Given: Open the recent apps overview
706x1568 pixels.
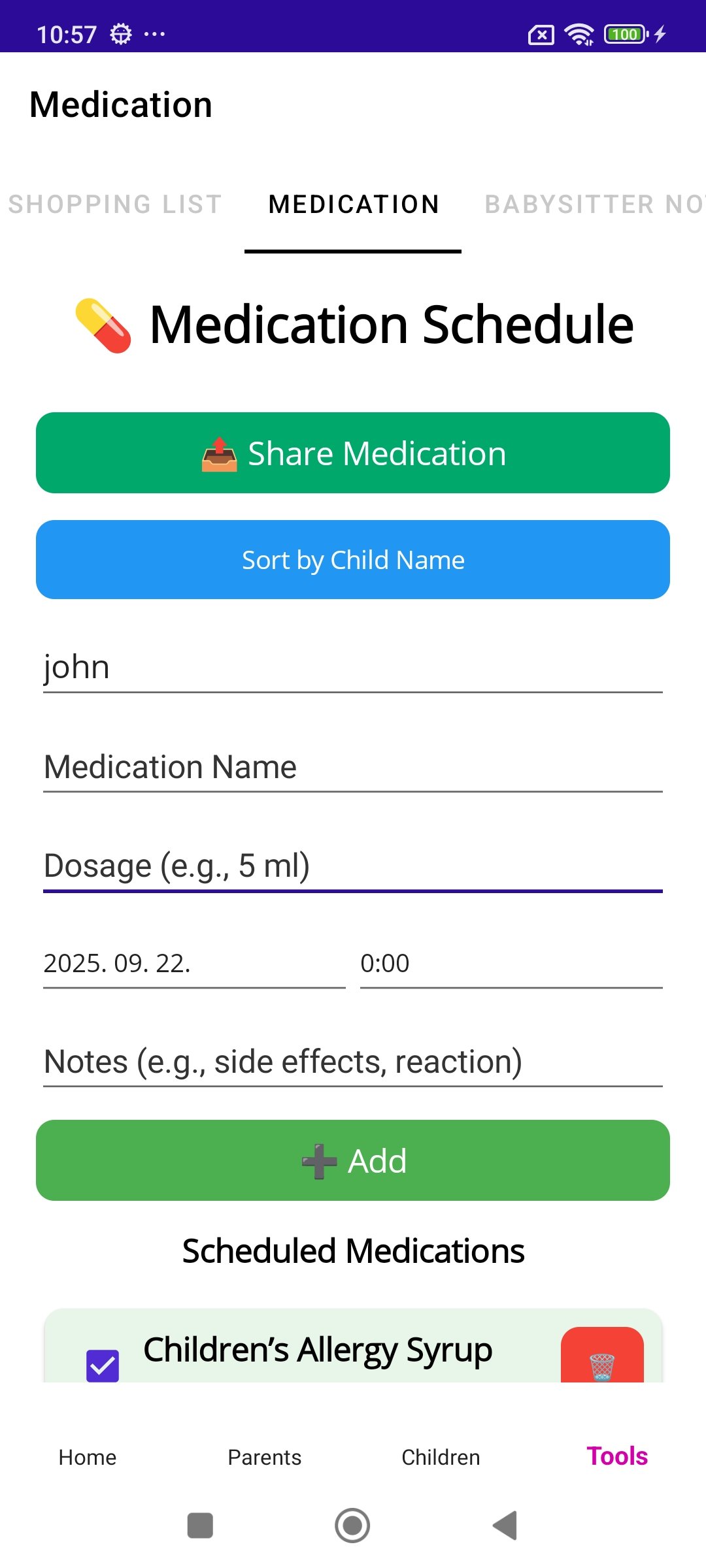Looking at the screenshot, I should click(x=200, y=1526).
